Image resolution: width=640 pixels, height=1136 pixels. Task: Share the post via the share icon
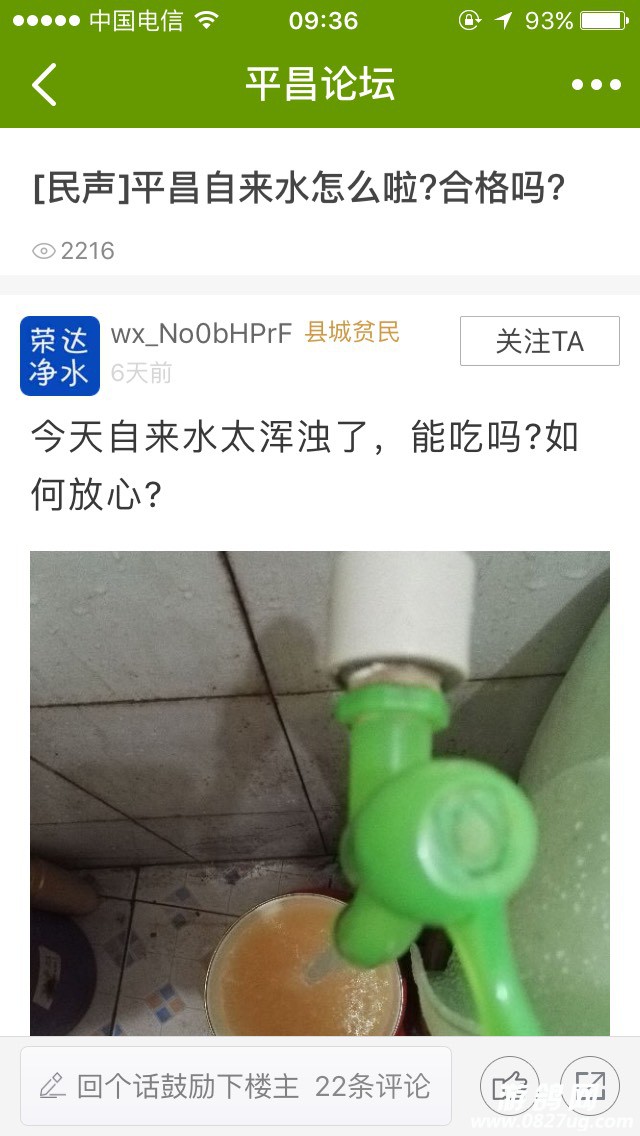pyautogui.click(x=589, y=1086)
